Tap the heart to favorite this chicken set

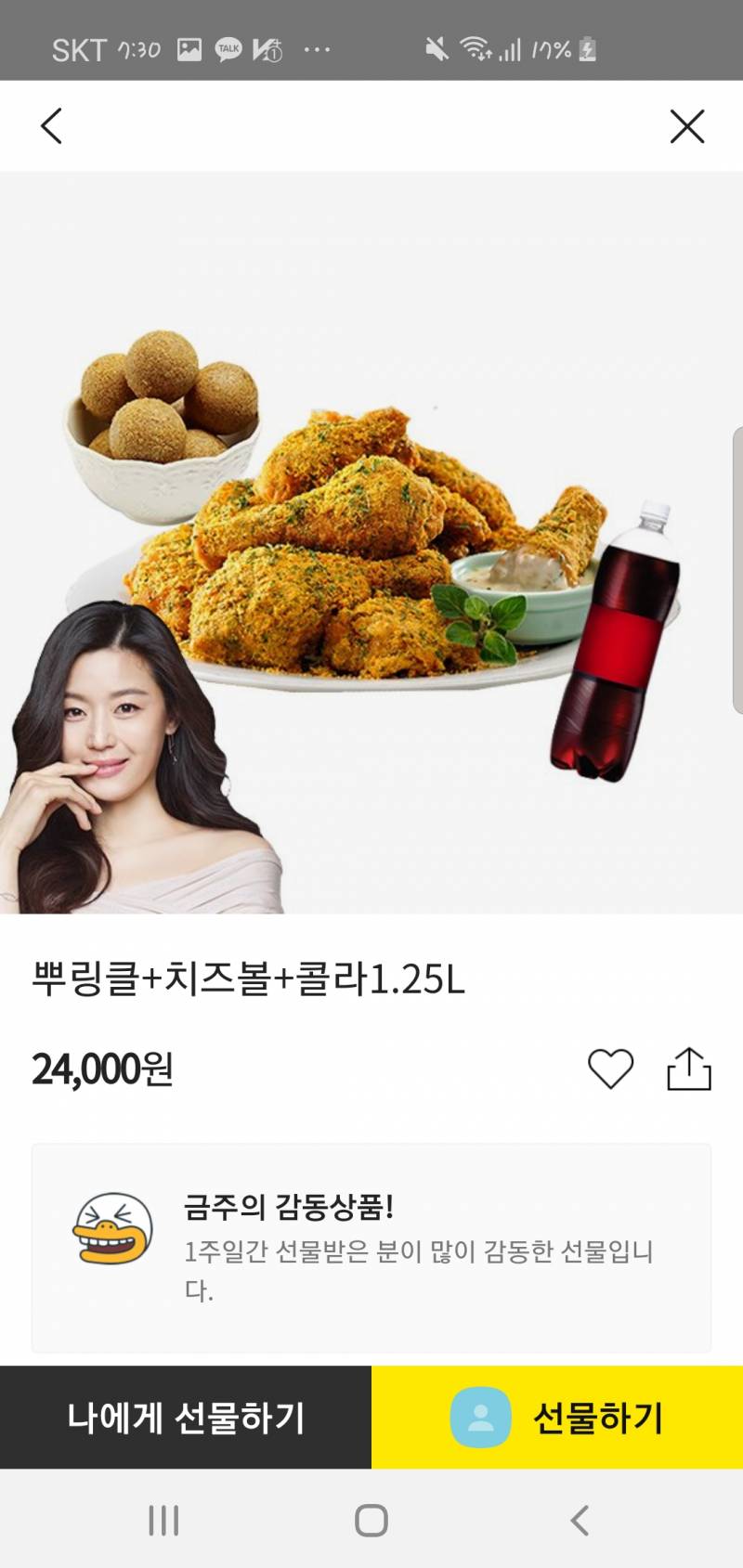click(x=611, y=1068)
